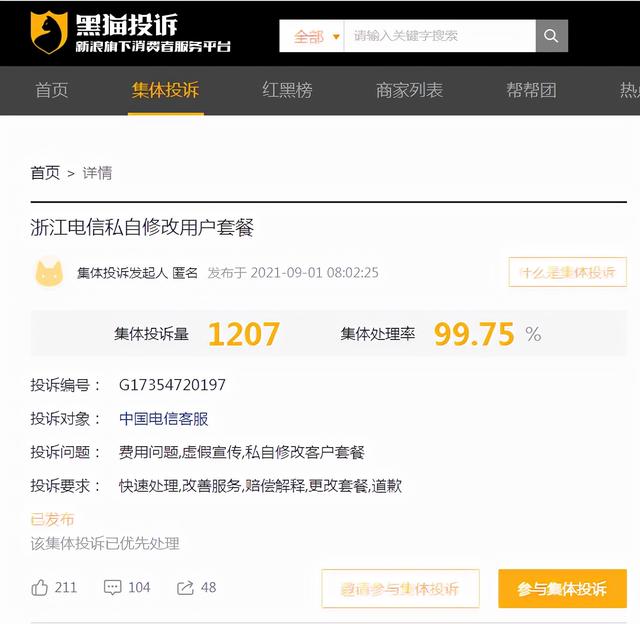Open the 全部 category dropdown

click(312, 36)
